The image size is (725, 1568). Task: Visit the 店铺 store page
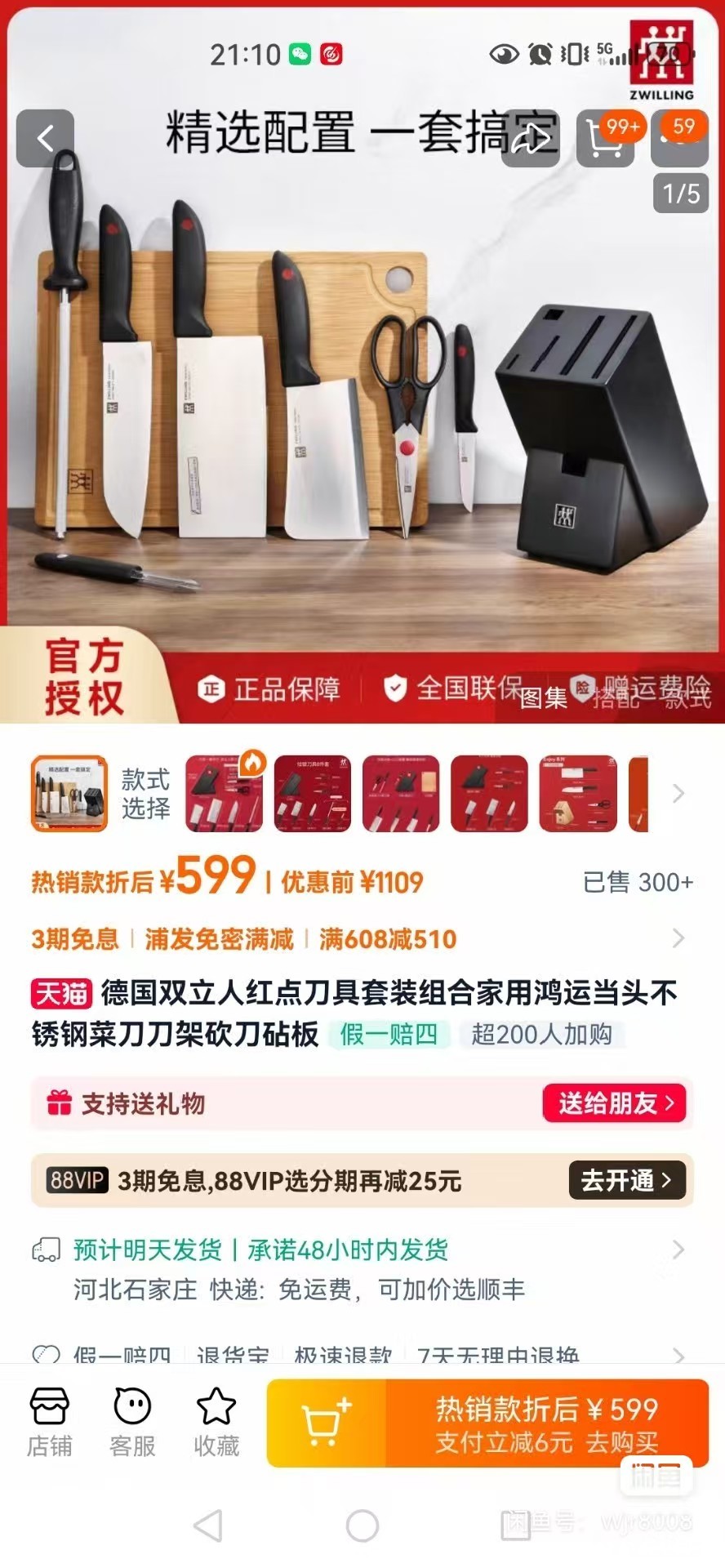coord(50,1423)
